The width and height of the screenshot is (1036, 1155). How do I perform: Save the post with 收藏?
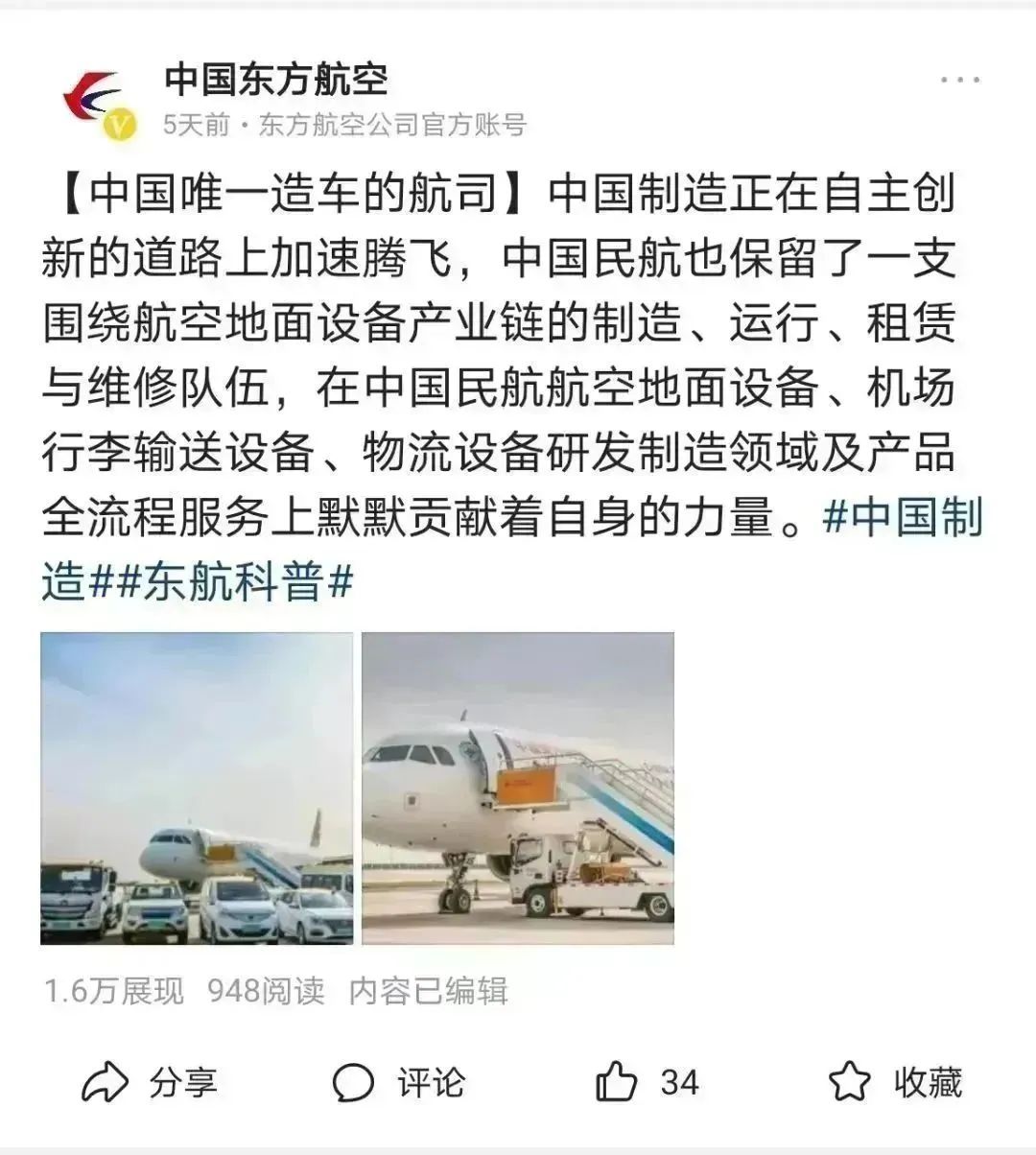(x=895, y=1083)
